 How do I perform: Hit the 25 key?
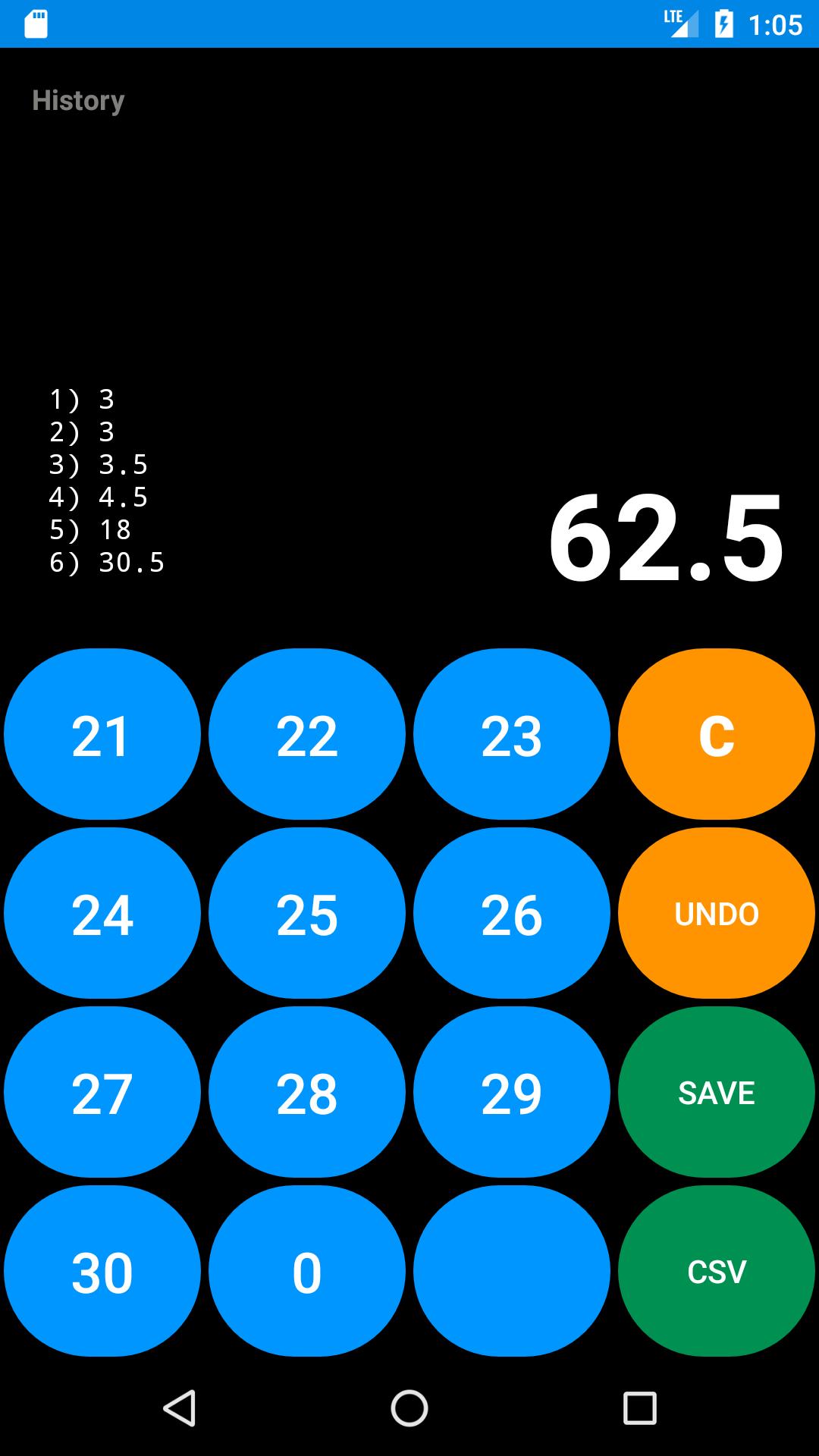(x=307, y=913)
